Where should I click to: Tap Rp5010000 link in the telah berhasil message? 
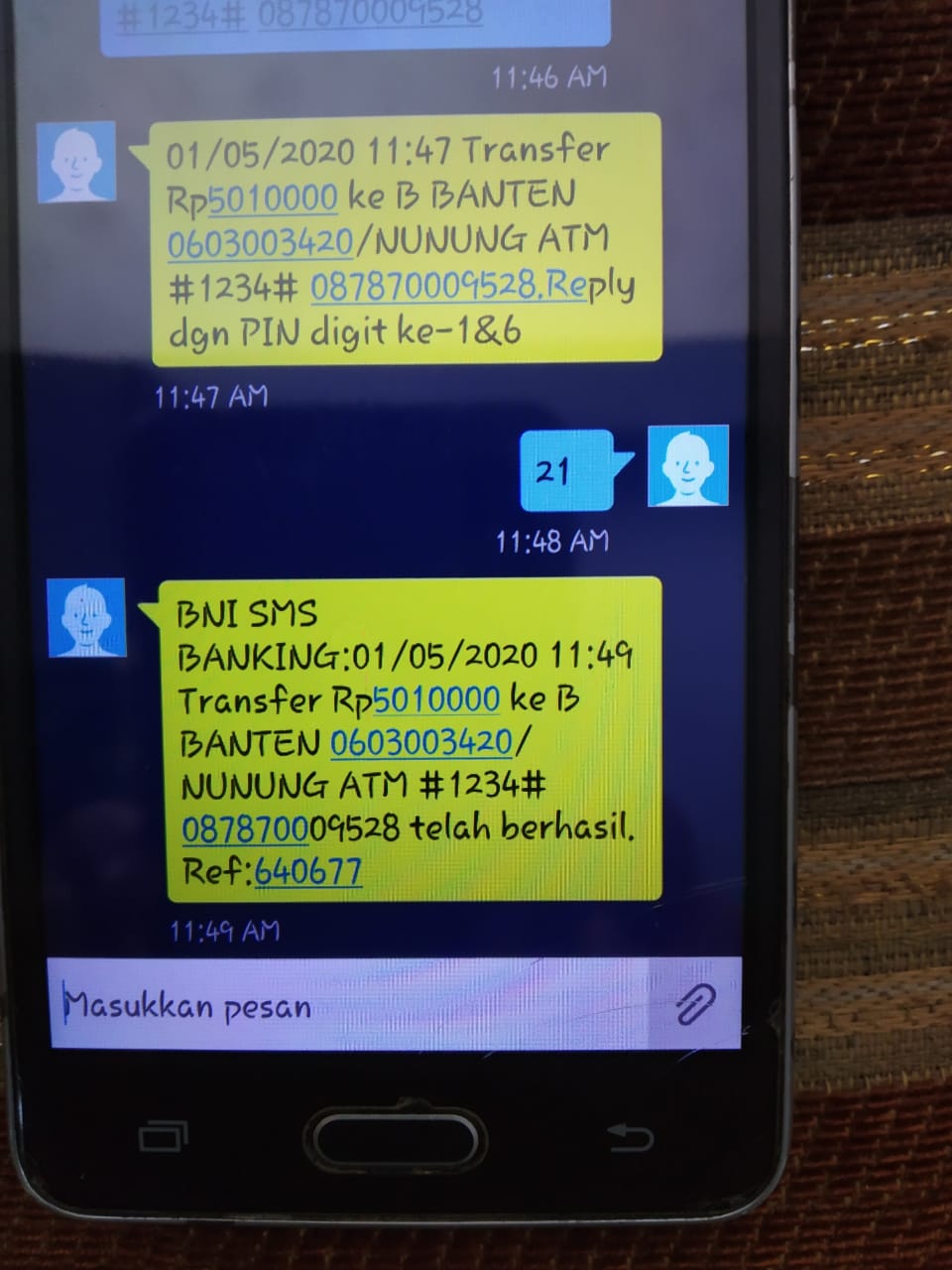[x=436, y=699]
